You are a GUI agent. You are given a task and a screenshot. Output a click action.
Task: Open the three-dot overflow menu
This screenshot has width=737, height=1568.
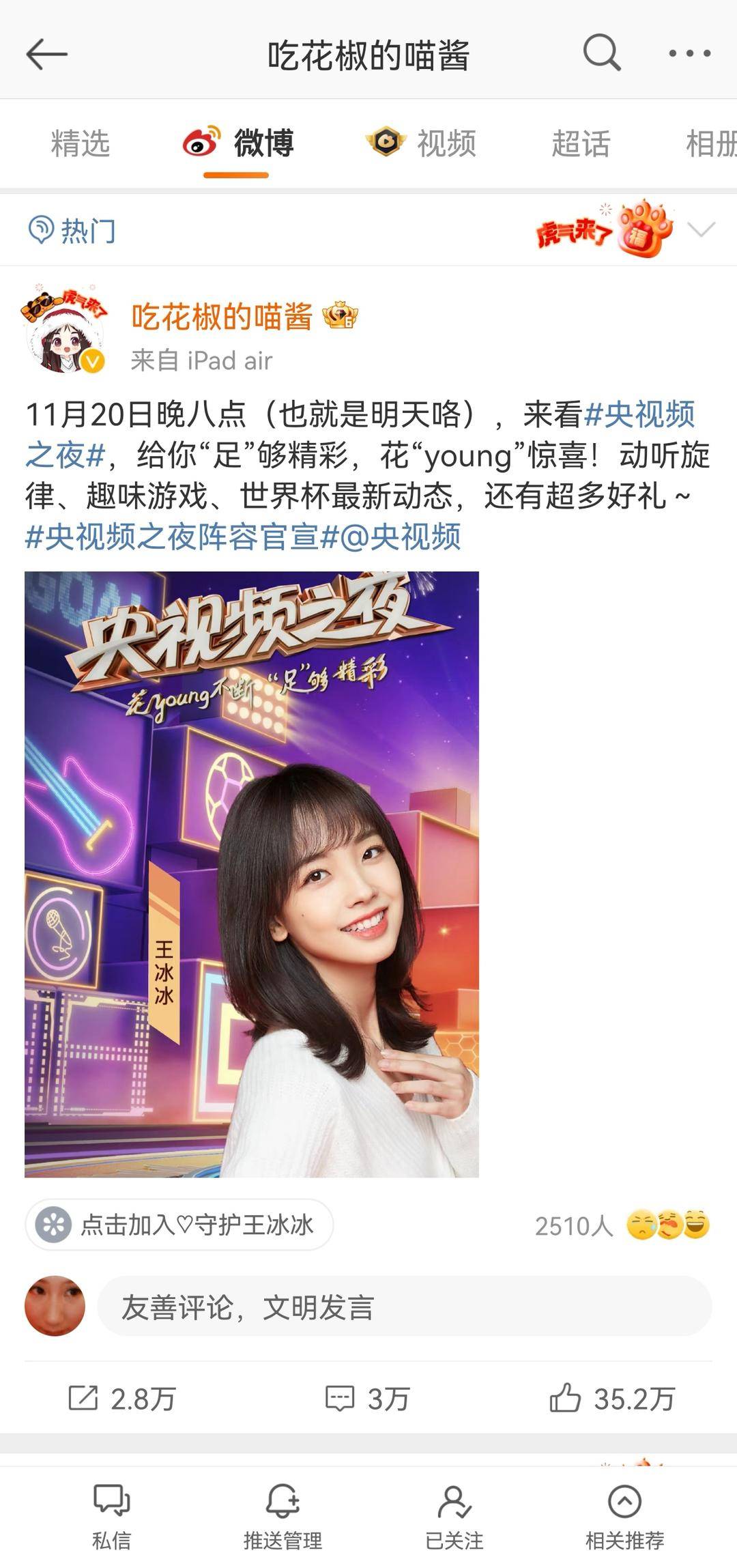[x=689, y=53]
